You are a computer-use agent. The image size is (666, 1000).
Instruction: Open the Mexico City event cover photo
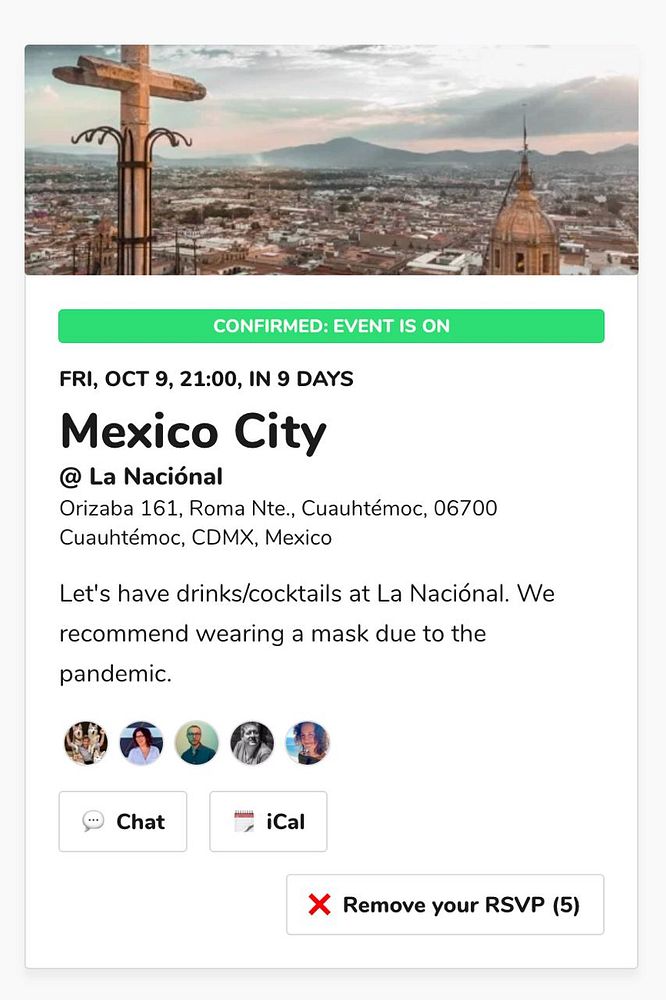pos(331,160)
